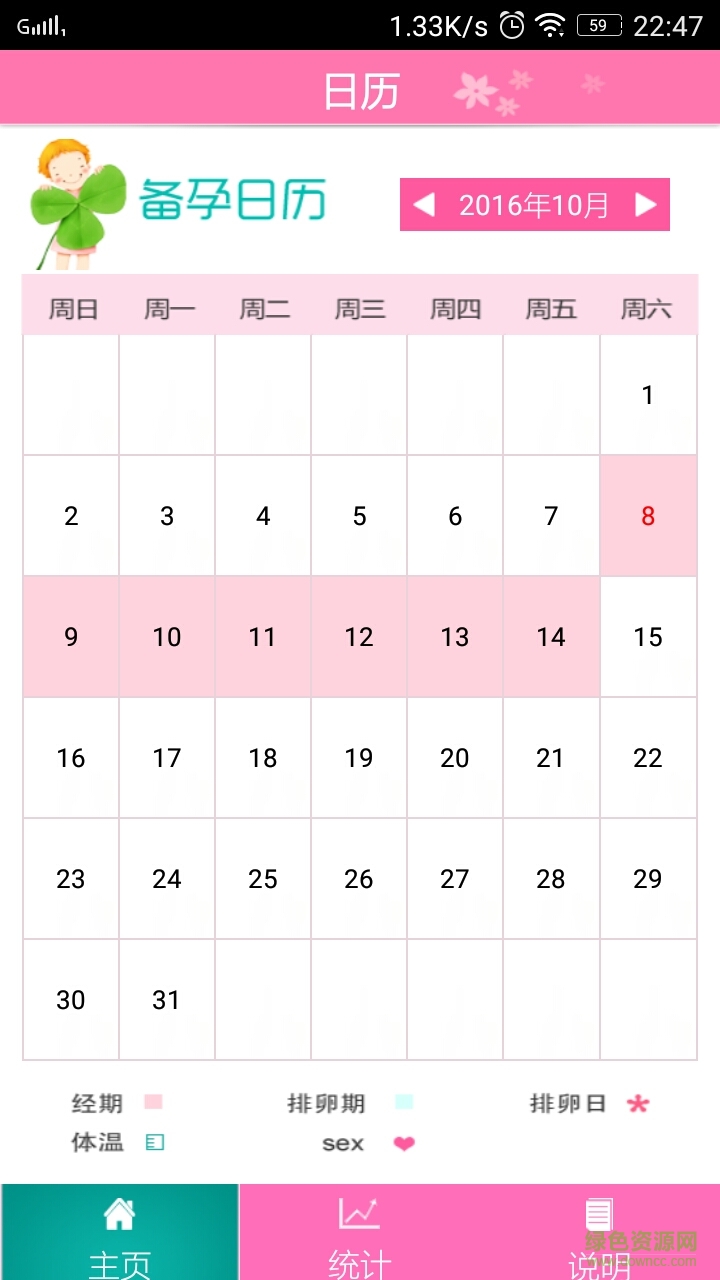Go to the next month

point(646,205)
